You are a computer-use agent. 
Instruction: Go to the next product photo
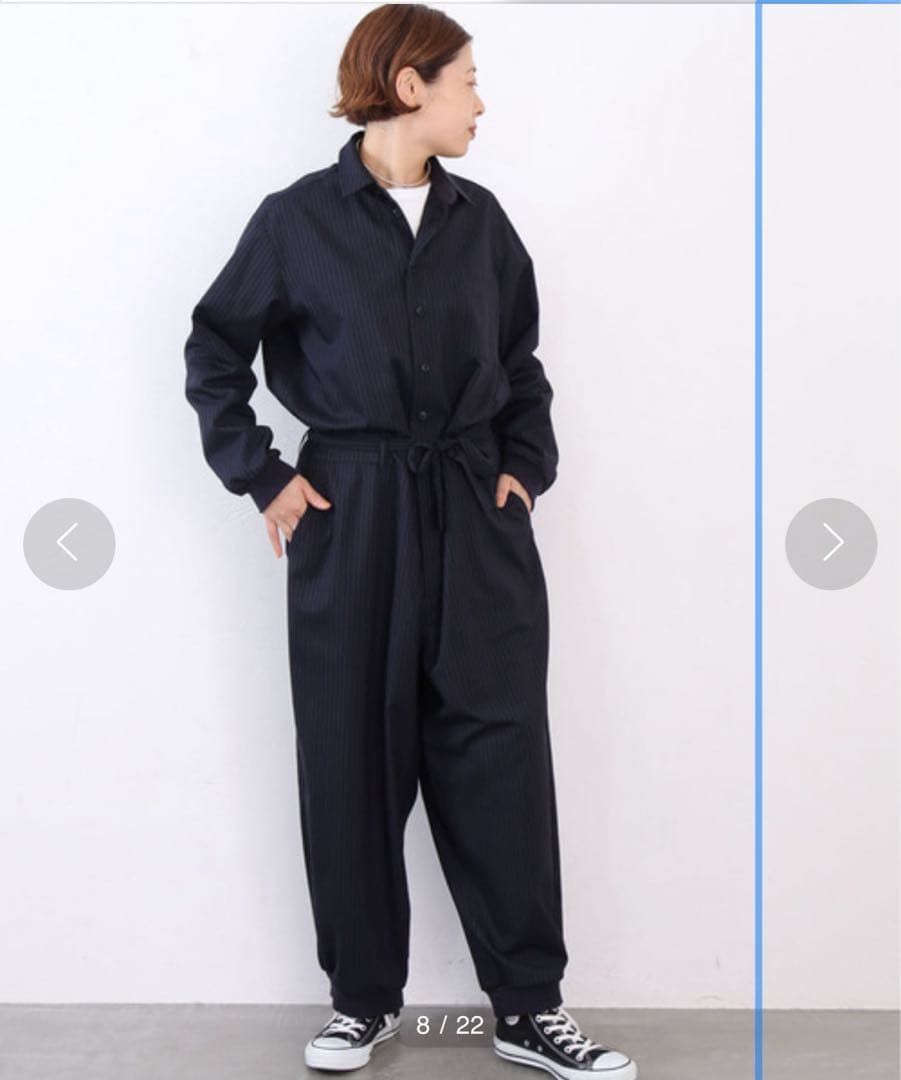[831, 543]
